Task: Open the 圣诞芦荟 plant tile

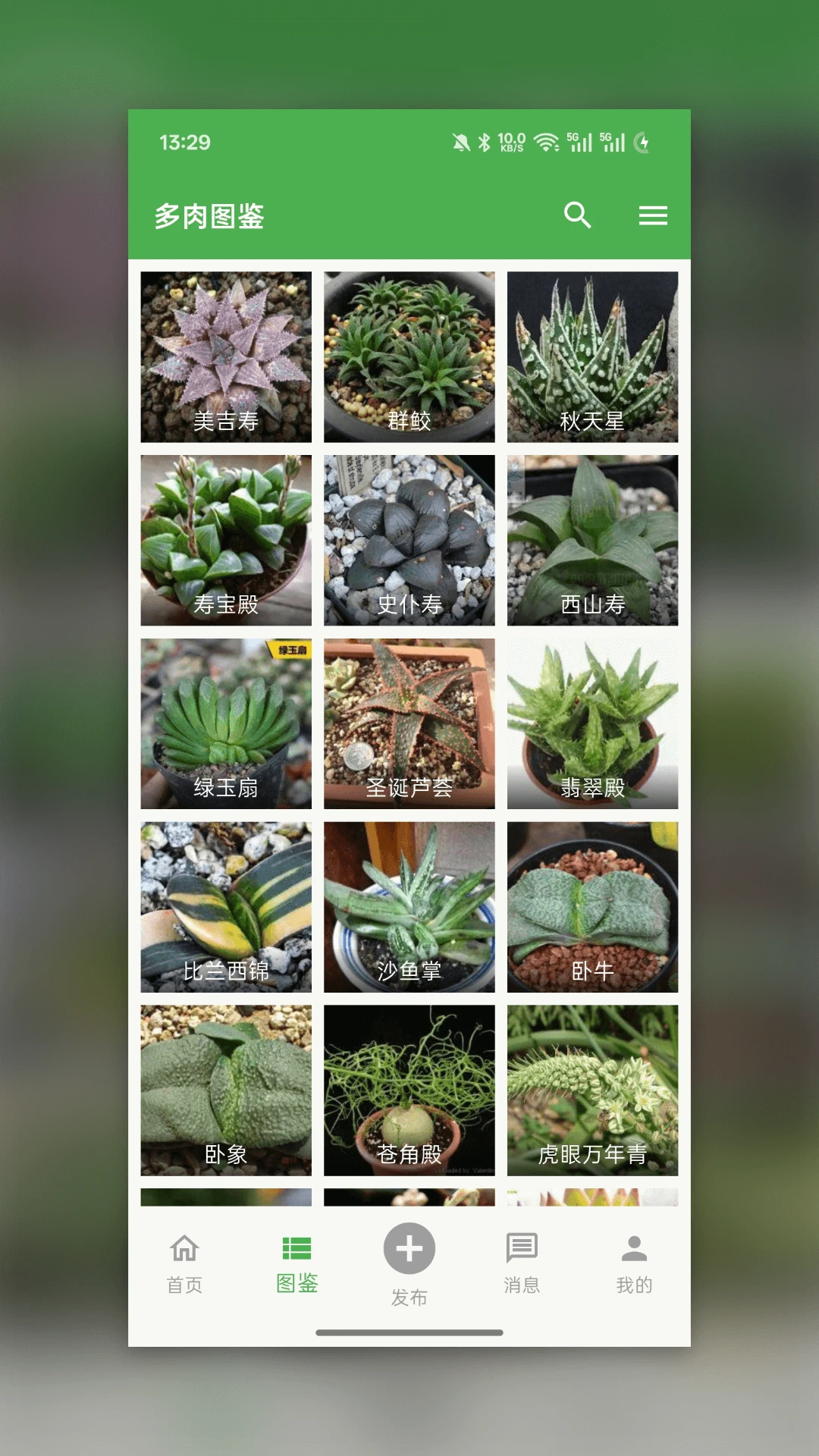Action: (409, 723)
